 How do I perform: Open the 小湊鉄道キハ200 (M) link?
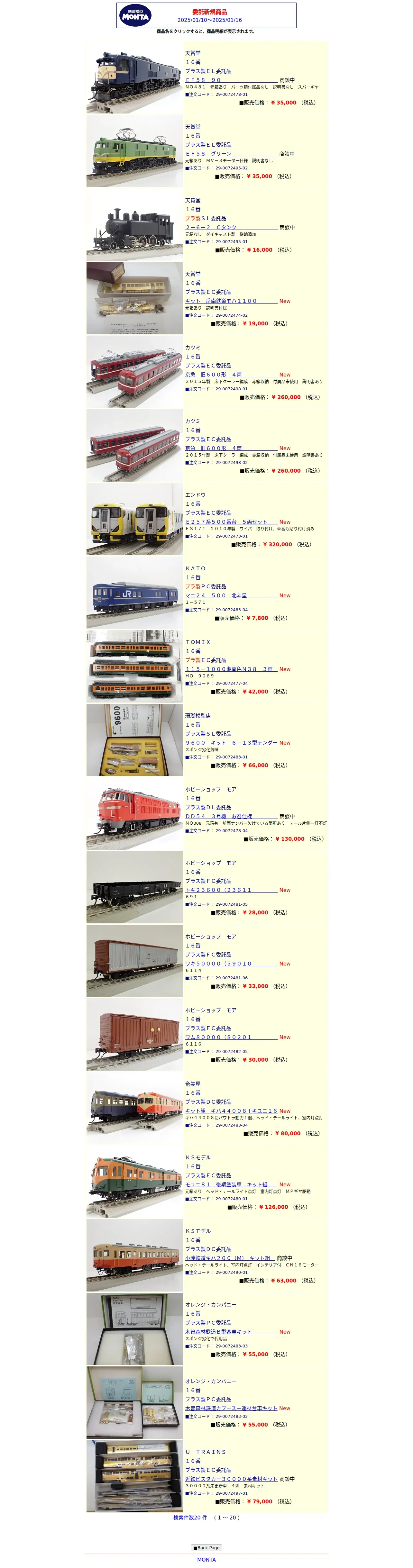coord(230,1258)
